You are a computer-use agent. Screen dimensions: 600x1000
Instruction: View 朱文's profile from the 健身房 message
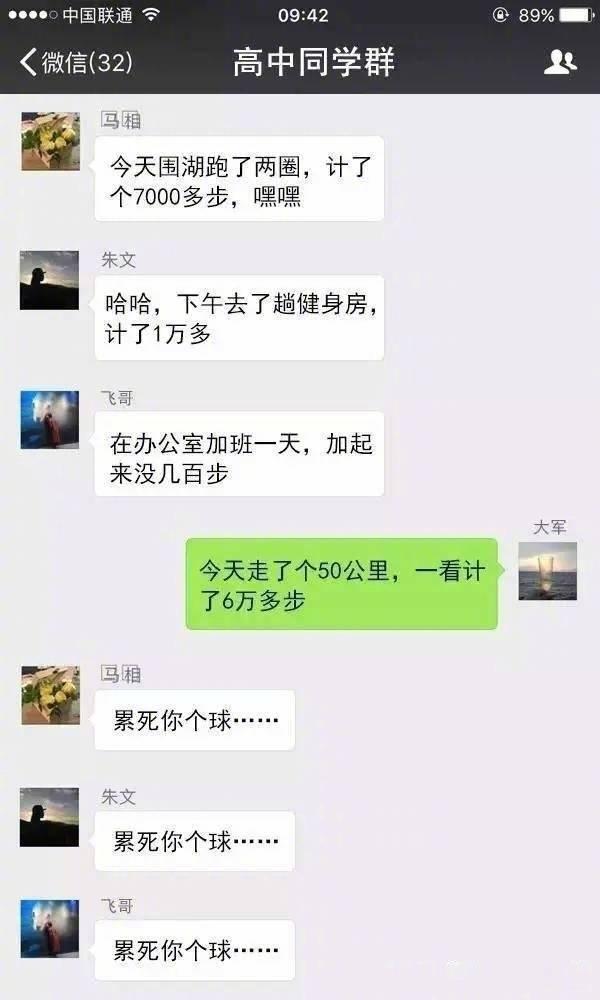click(x=50, y=280)
